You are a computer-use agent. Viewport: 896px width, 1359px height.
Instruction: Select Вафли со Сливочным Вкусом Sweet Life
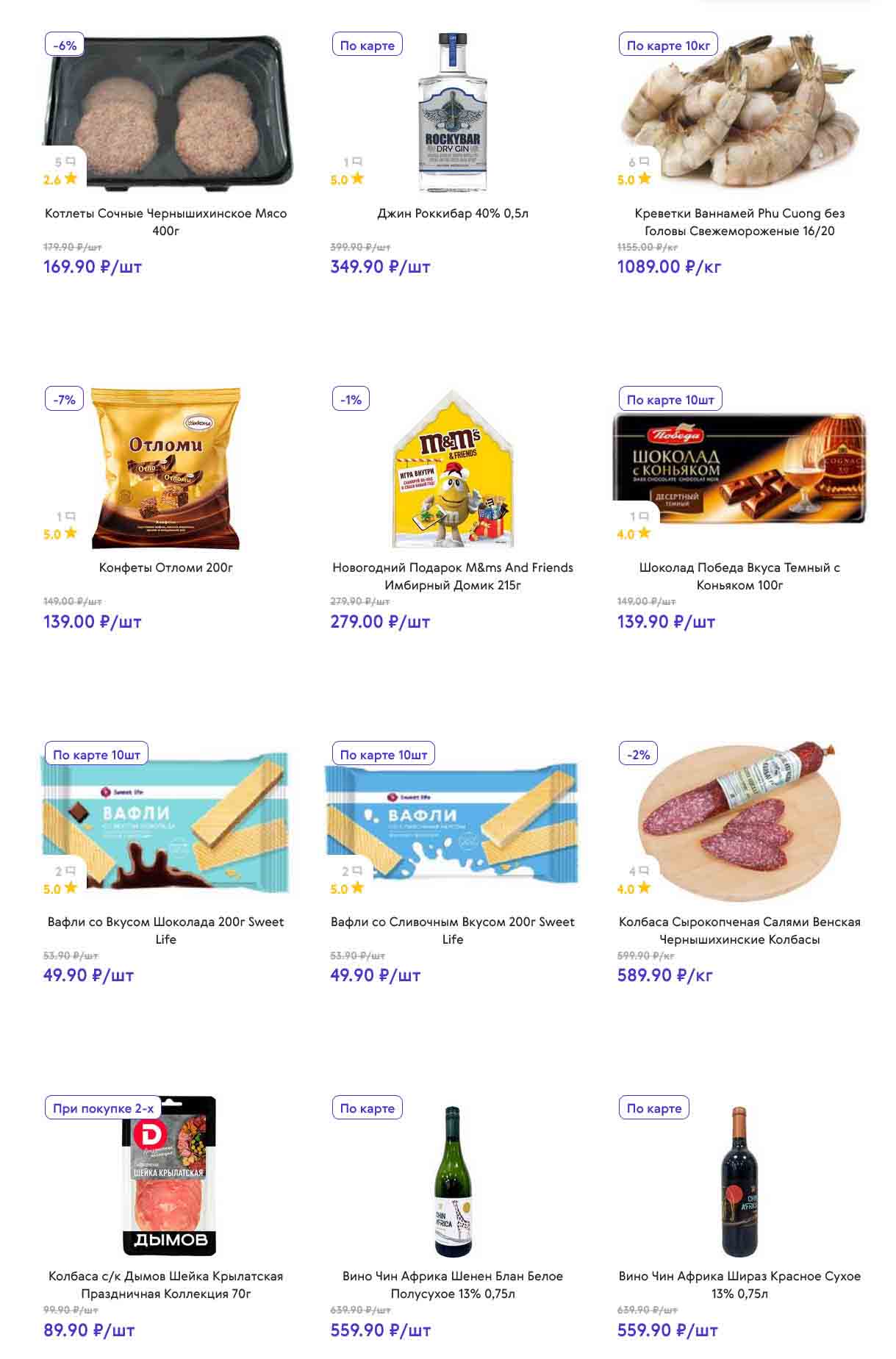(x=452, y=930)
